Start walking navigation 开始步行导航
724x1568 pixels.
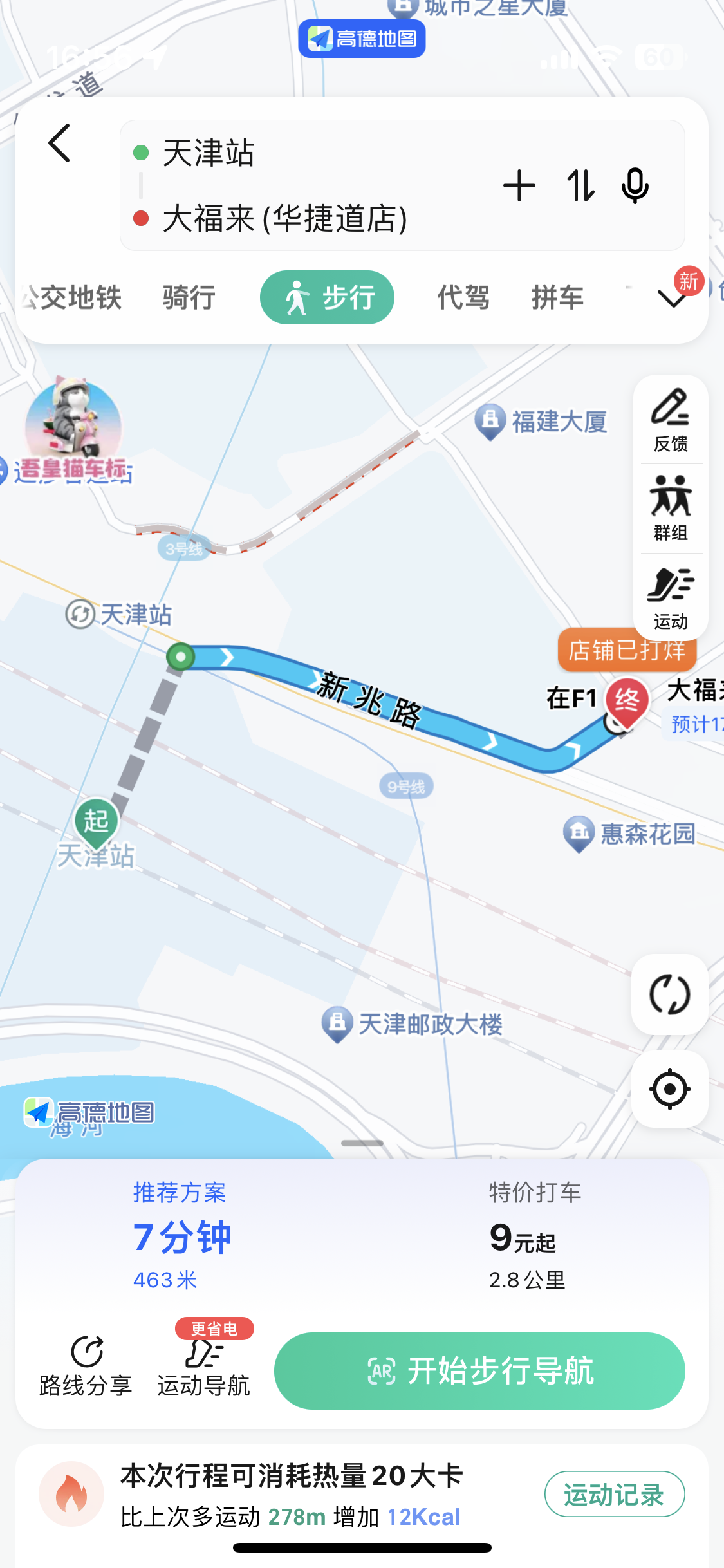(479, 1371)
